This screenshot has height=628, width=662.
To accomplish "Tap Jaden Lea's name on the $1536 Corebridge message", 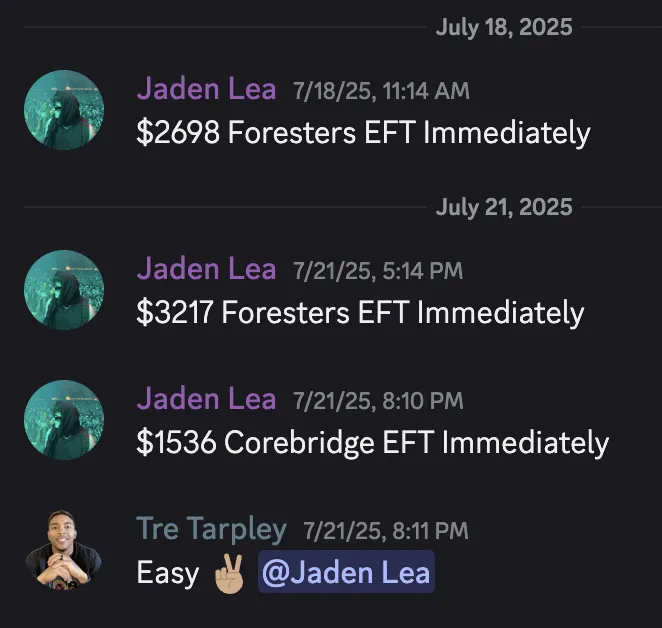I will (206, 399).
